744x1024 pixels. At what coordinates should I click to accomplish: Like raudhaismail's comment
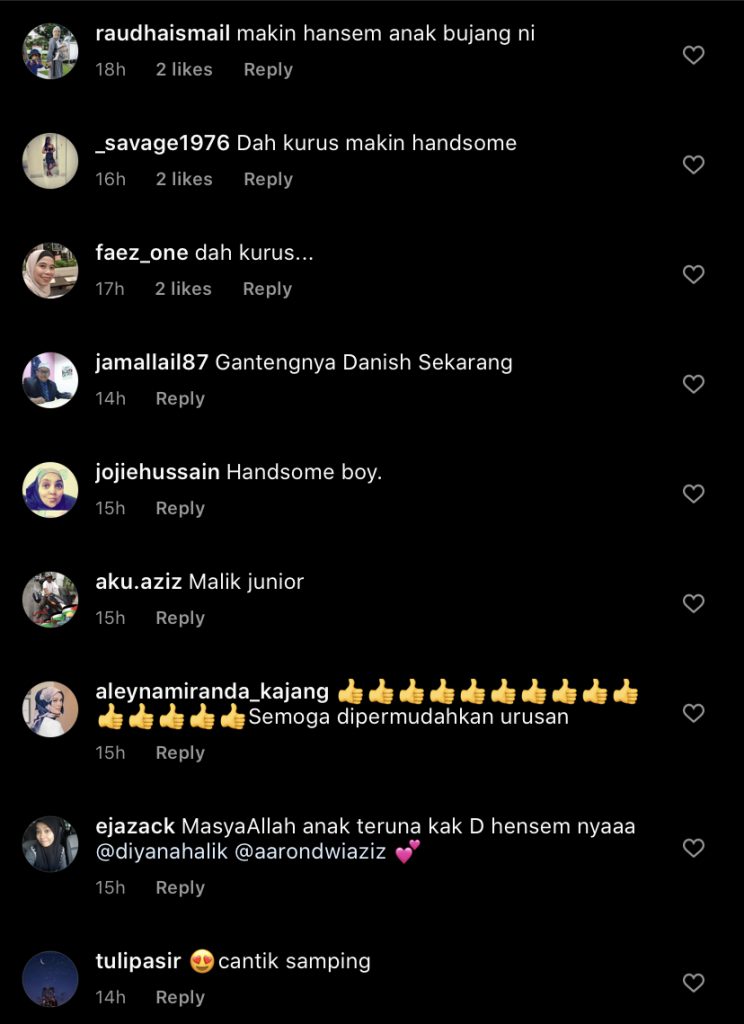pyautogui.click(x=693, y=55)
